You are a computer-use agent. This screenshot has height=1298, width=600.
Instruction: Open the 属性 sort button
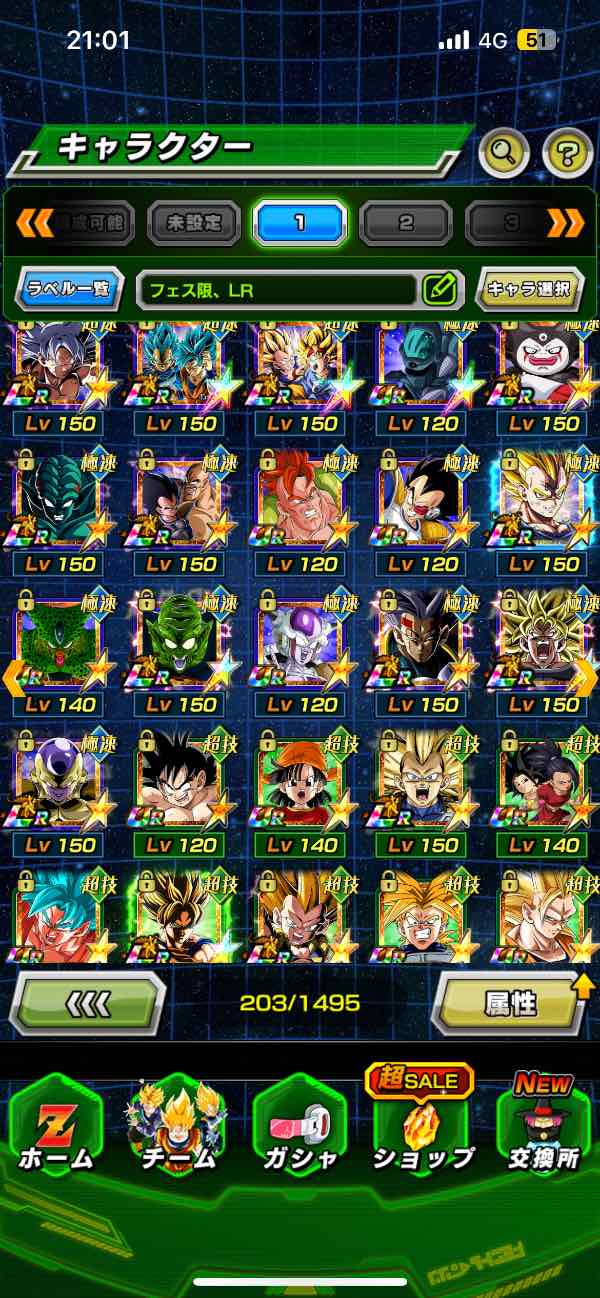point(510,1002)
